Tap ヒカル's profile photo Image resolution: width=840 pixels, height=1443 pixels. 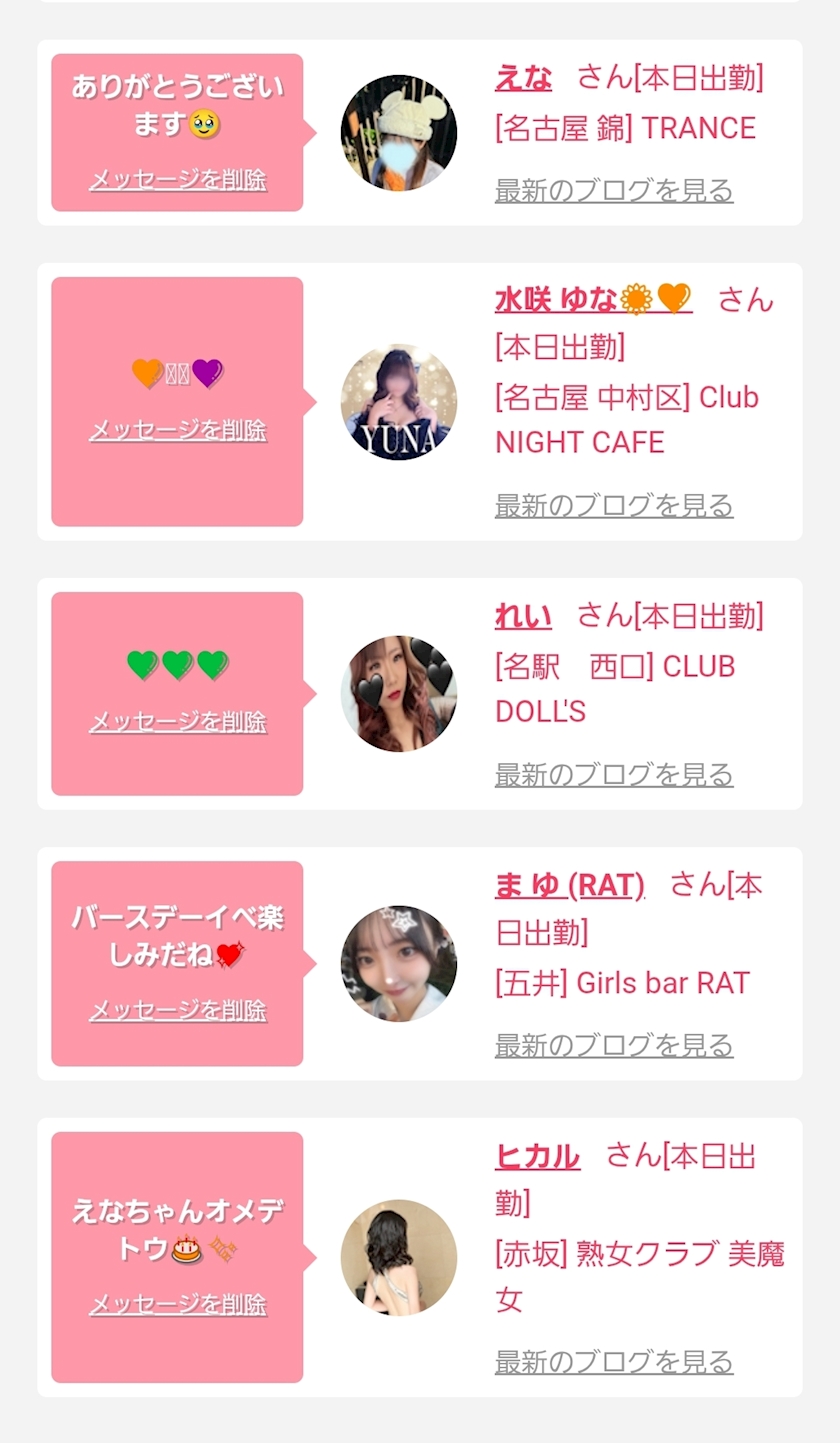coord(399,1257)
